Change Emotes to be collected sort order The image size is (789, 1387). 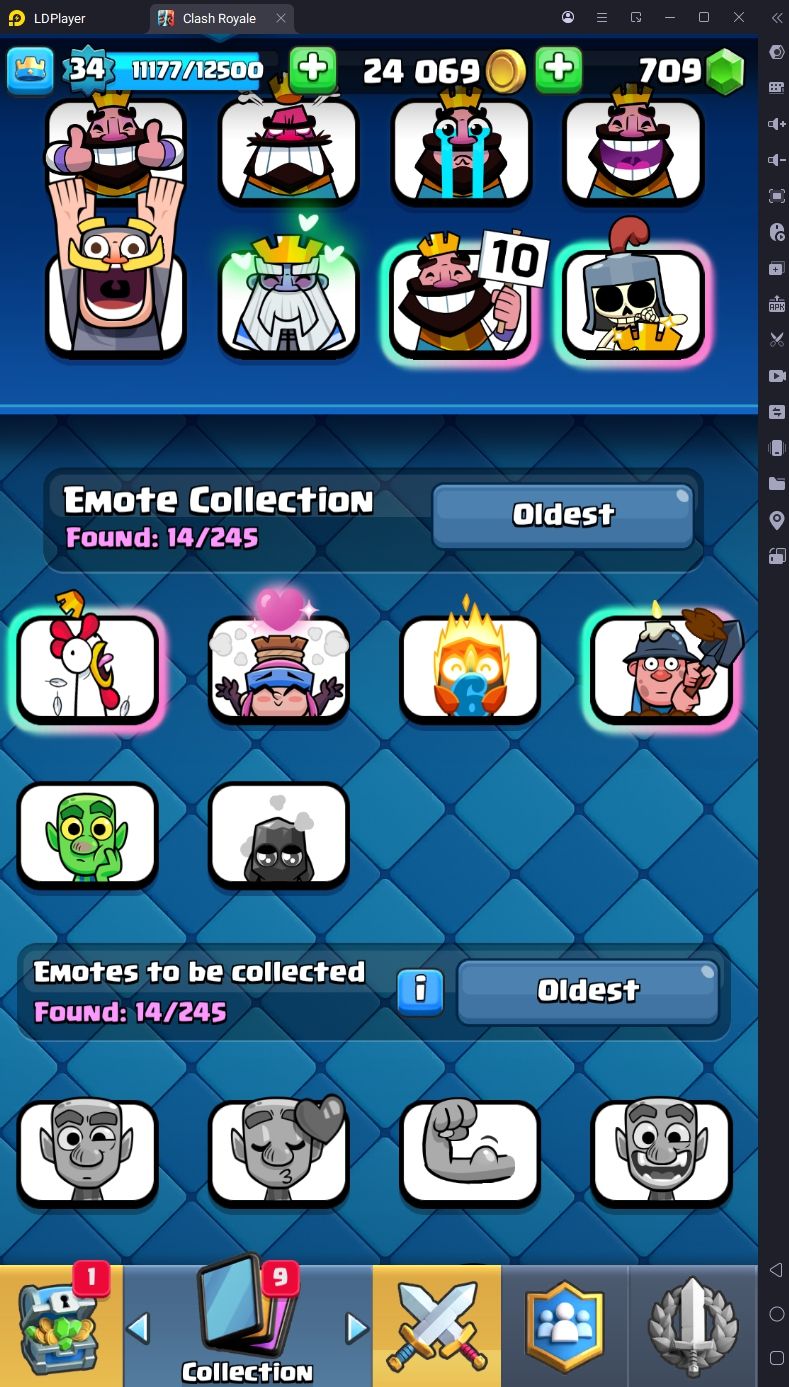tap(588, 991)
